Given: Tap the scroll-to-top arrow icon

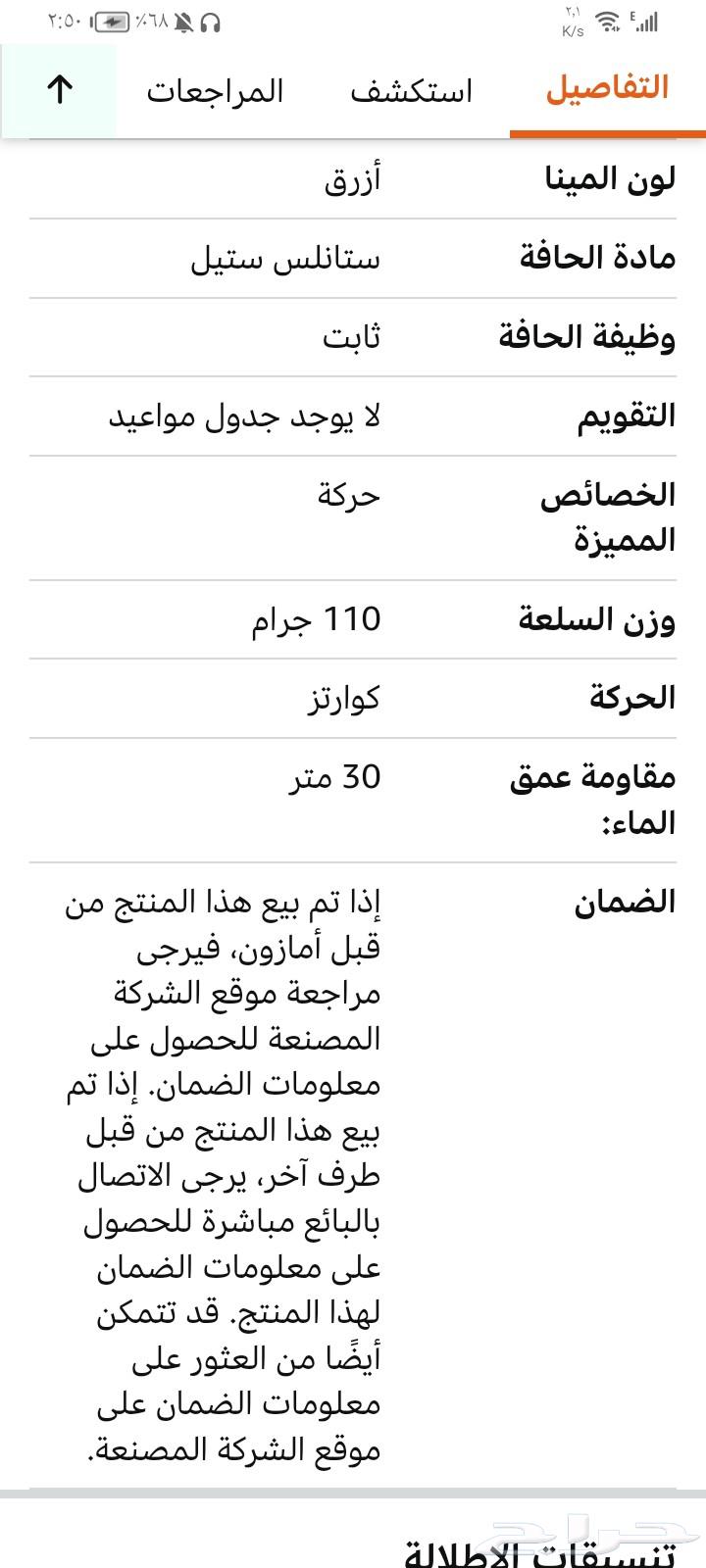Looking at the screenshot, I should [60, 90].
